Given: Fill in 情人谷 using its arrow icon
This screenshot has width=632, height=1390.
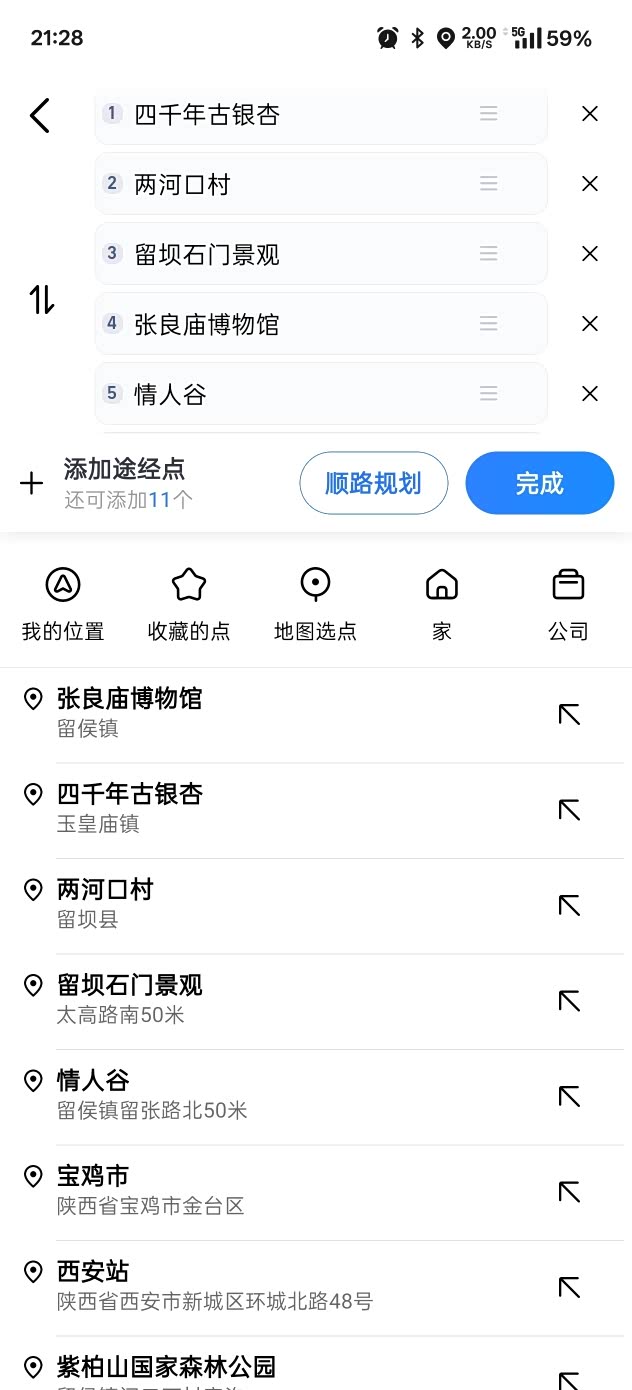Looking at the screenshot, I should coord(569,1097).
